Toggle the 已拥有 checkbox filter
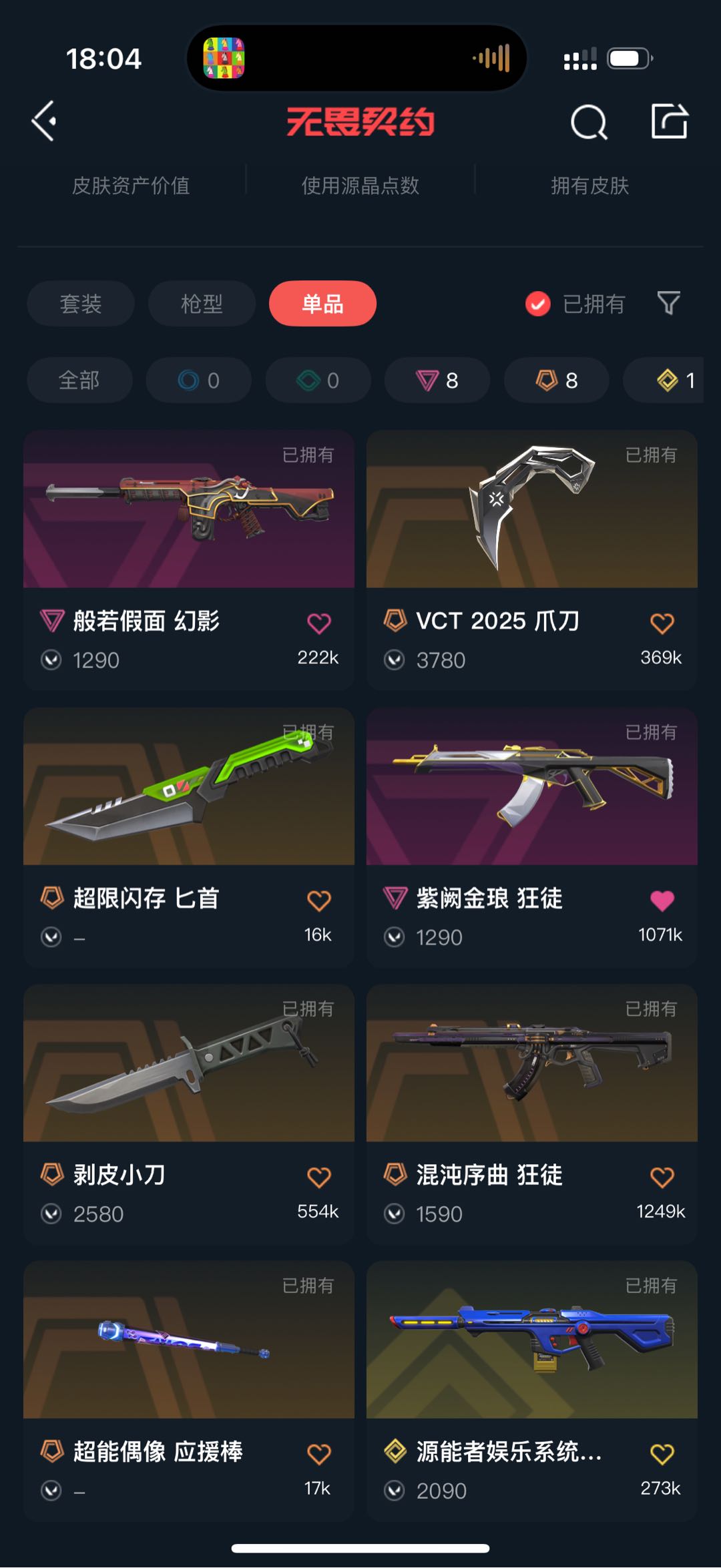 (538, 304)
